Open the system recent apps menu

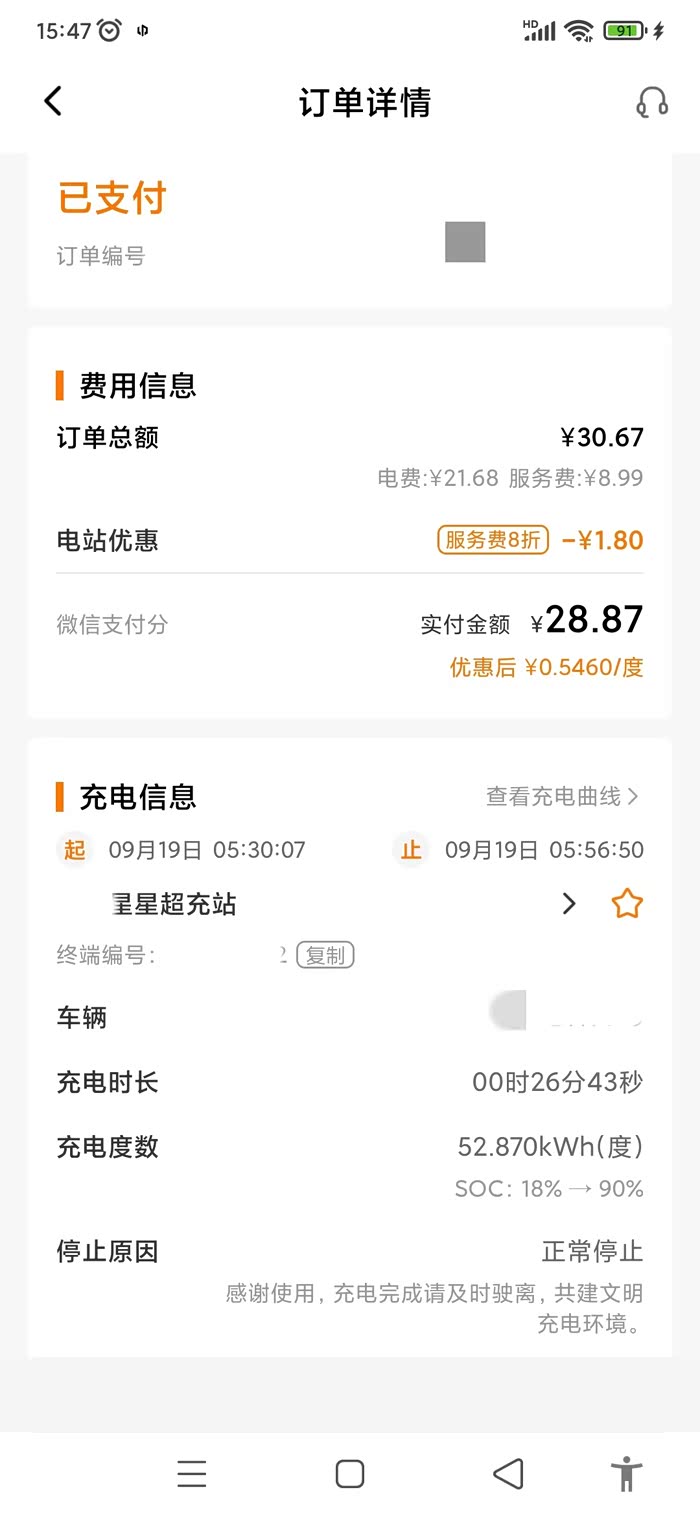[191, 1473]
